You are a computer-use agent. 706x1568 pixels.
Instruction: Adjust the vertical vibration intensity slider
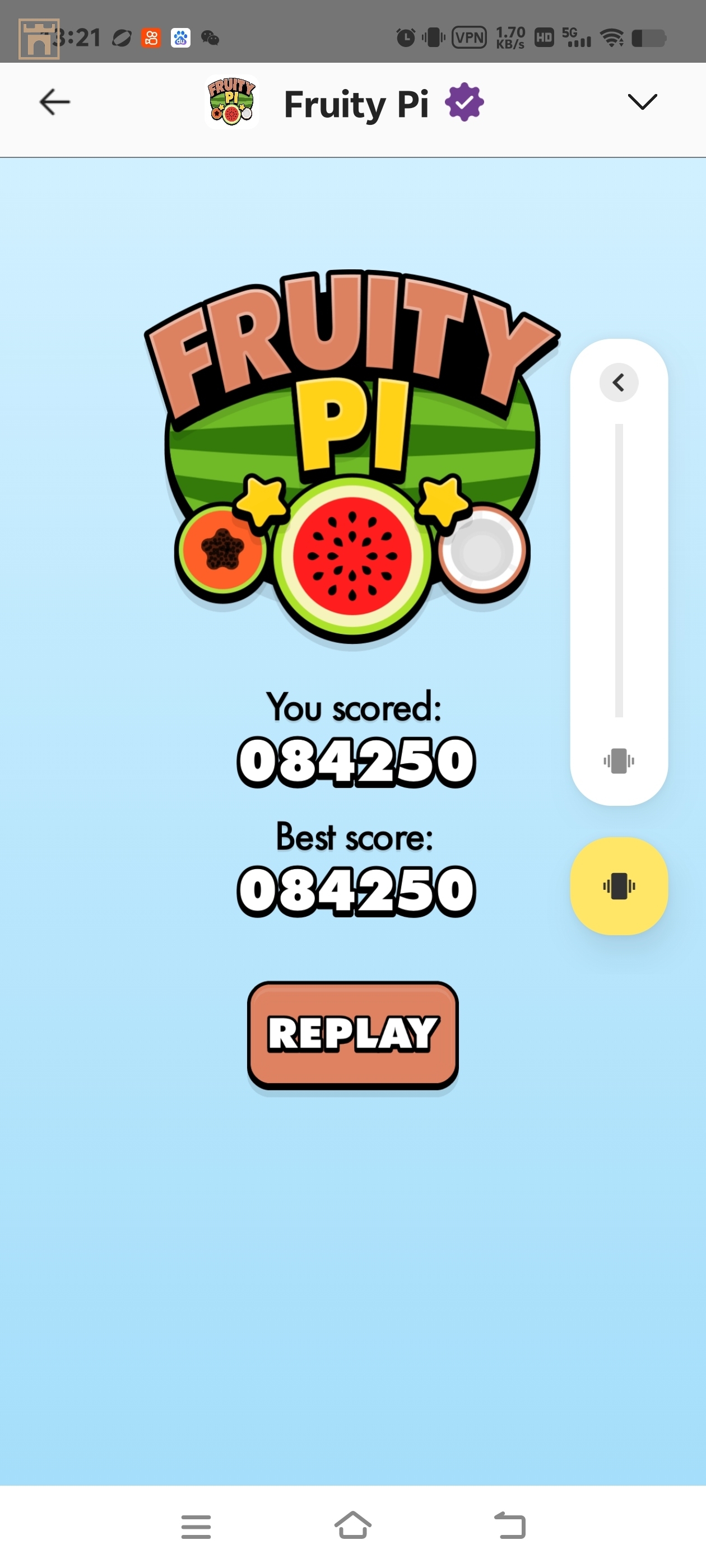(x=619, y=570)
